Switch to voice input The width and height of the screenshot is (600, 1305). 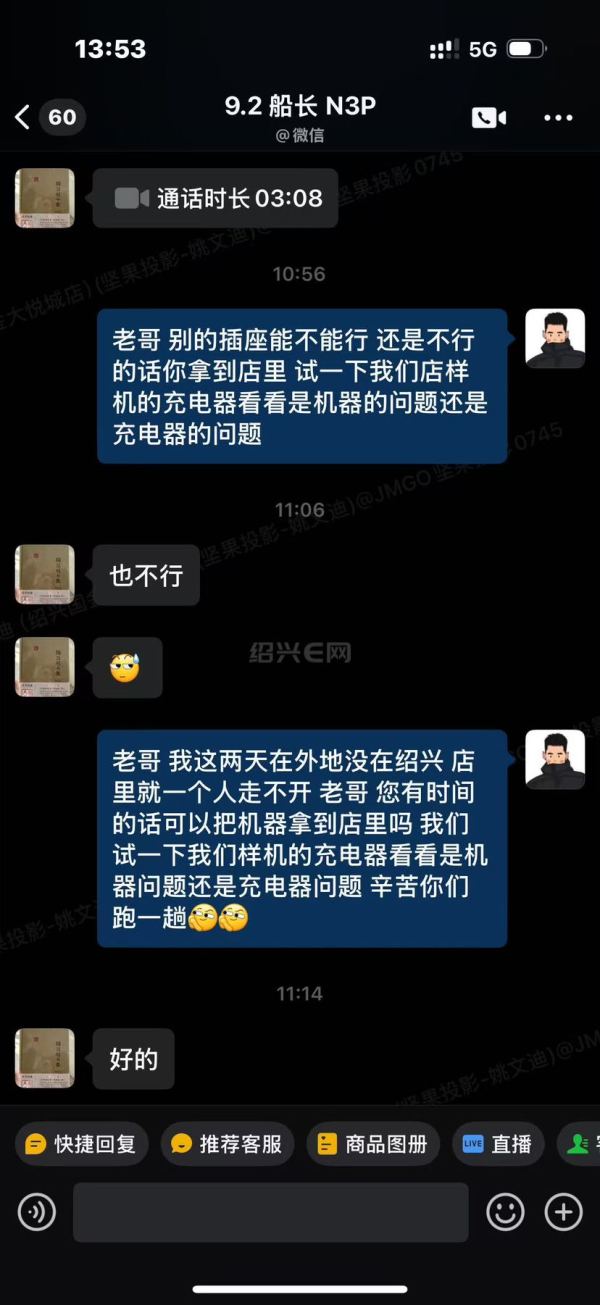coord(37,1213)
